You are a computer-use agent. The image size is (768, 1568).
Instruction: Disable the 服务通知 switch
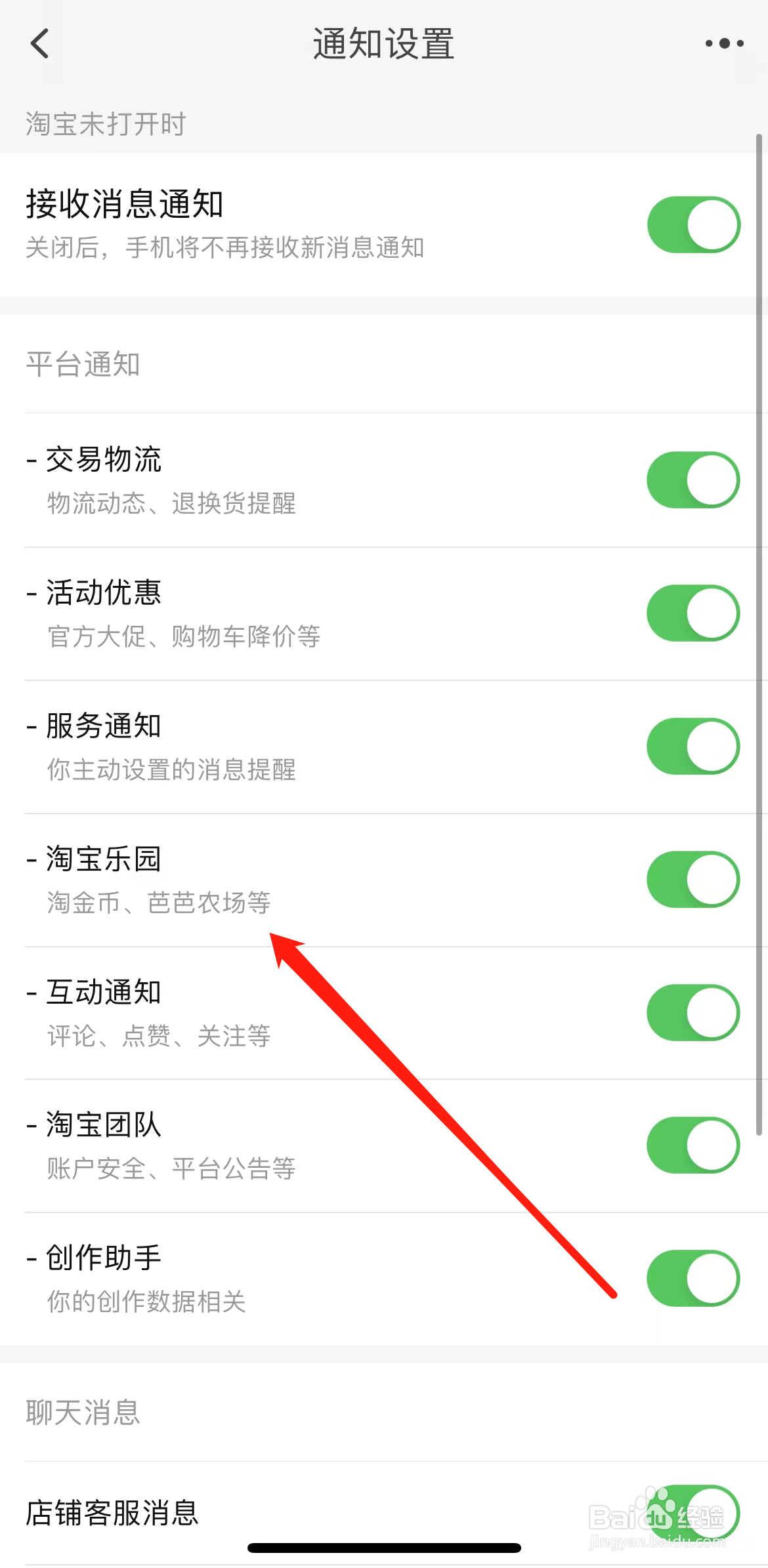click(x=693, y=747)
